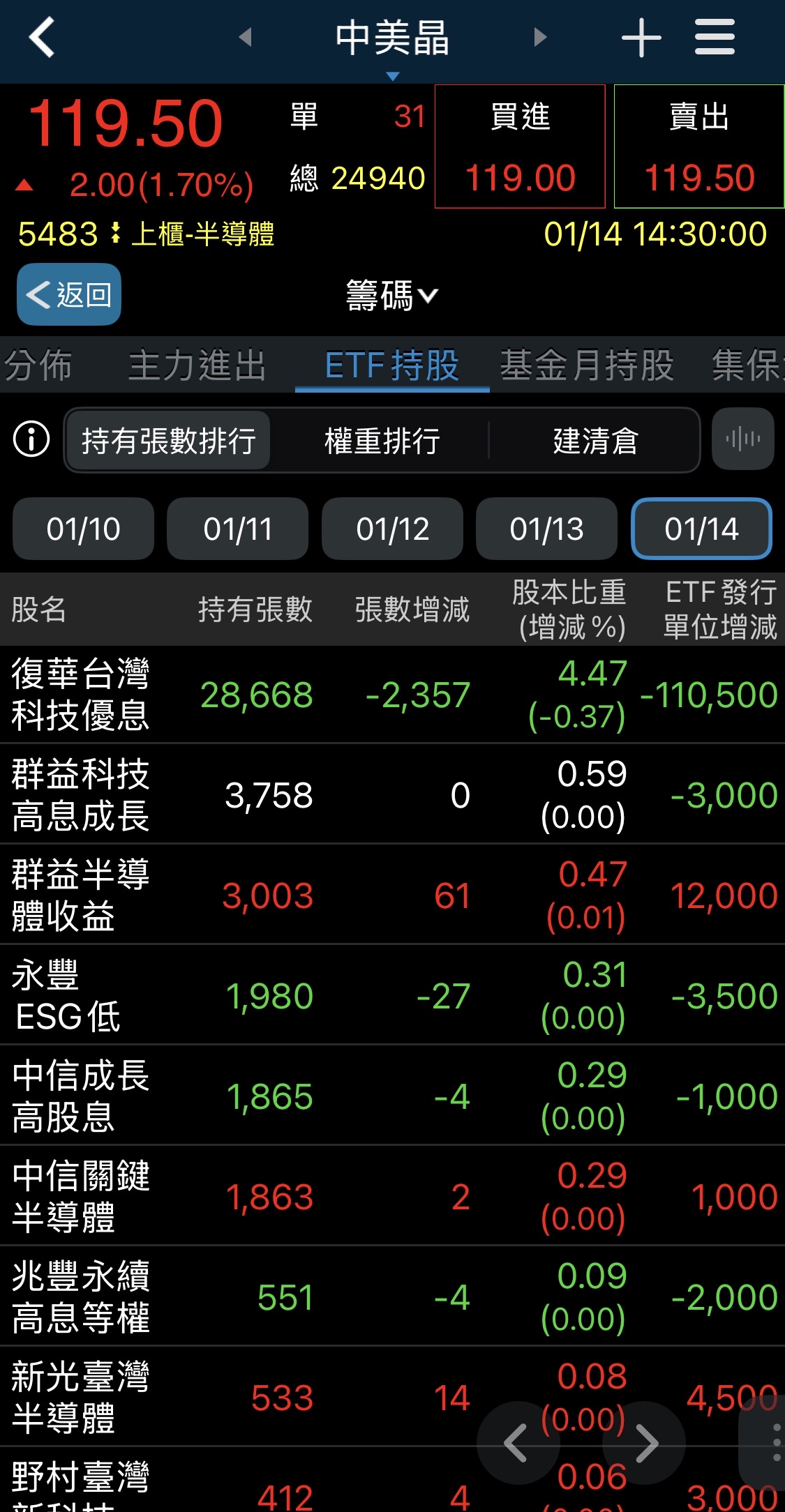
Task: Select the 權重排行 ranking
Action: click(x=382, y=441)
